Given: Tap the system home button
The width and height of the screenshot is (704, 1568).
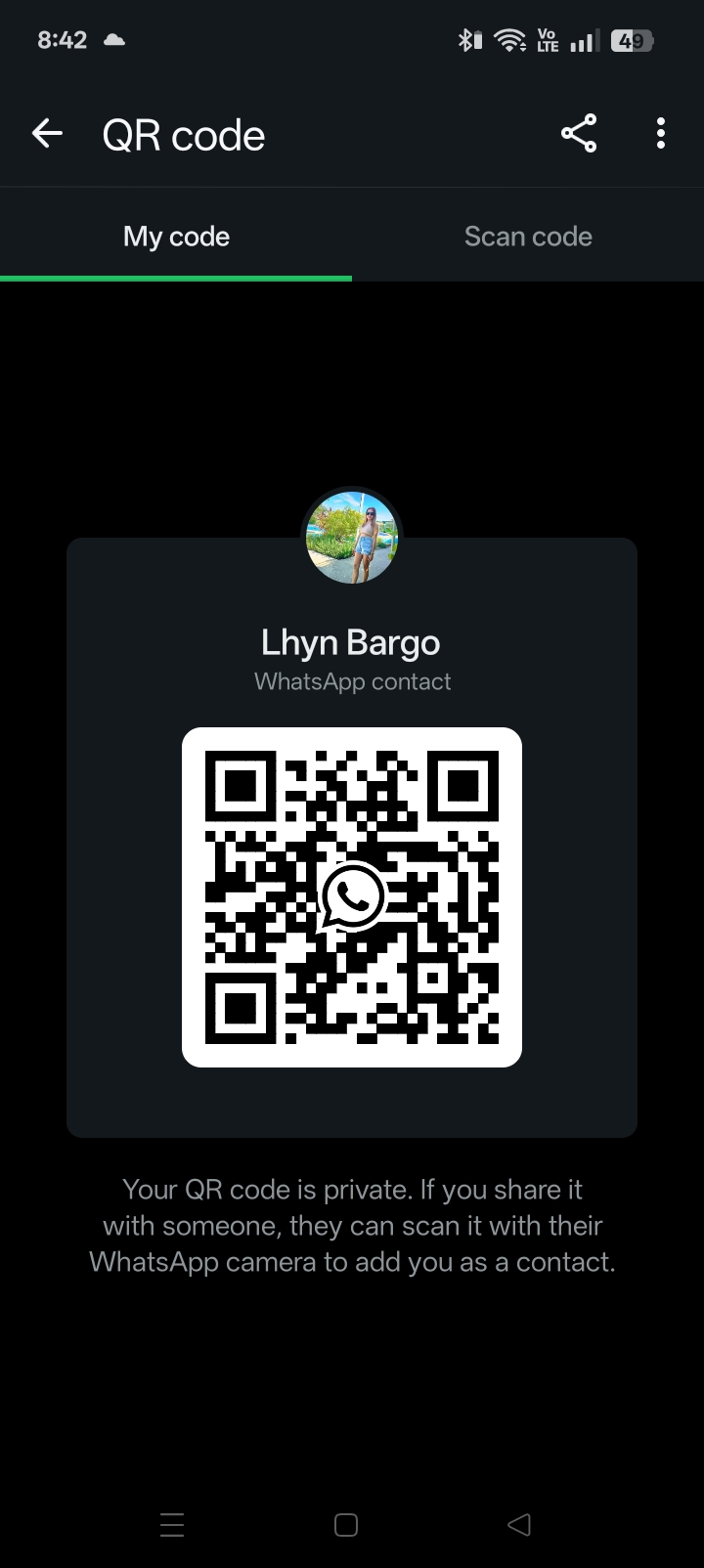Looking at the screenshot, I should pyautogui.click(x=346, y=1524).
